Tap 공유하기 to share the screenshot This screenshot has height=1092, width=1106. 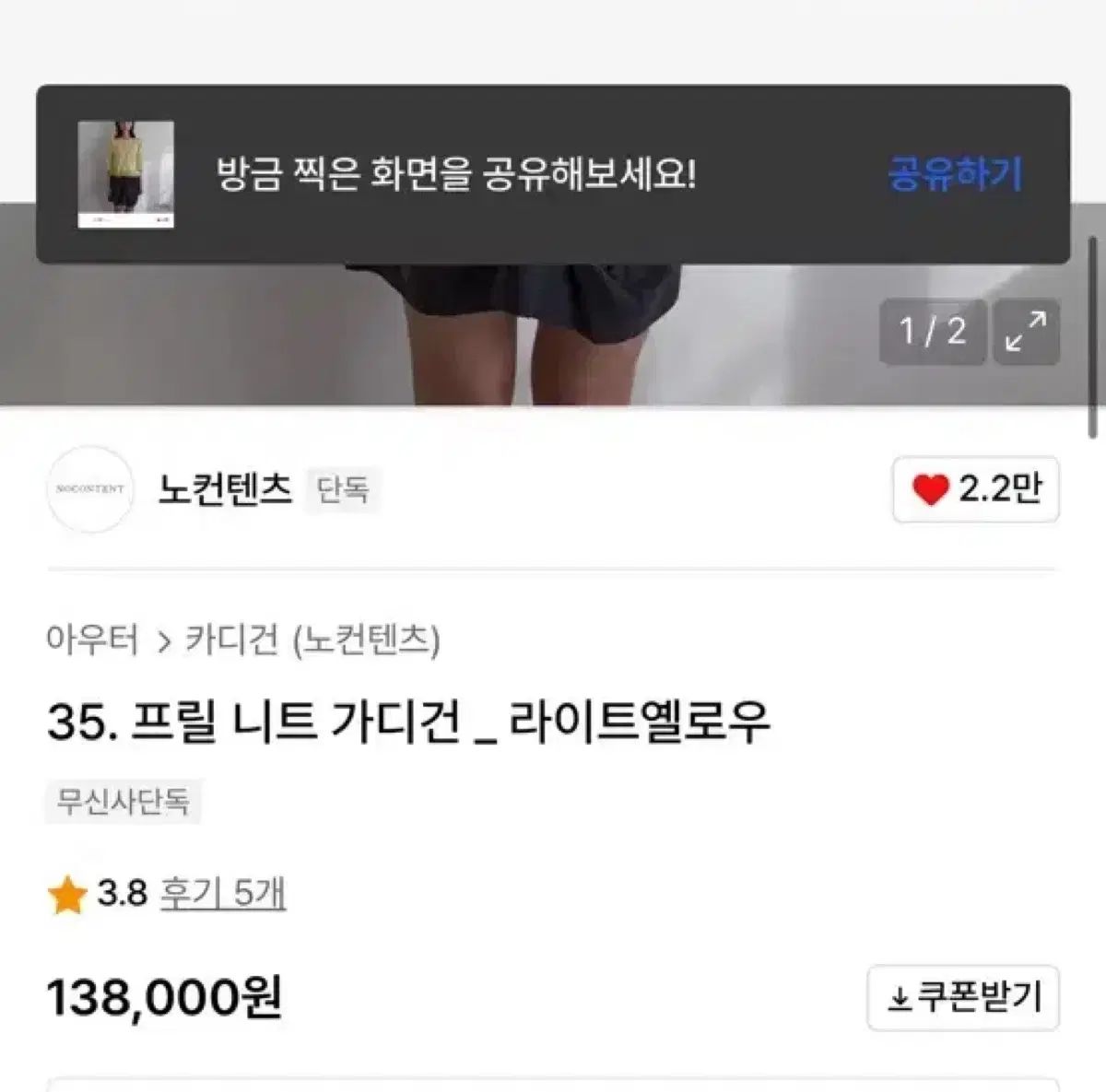click(955, 173)
